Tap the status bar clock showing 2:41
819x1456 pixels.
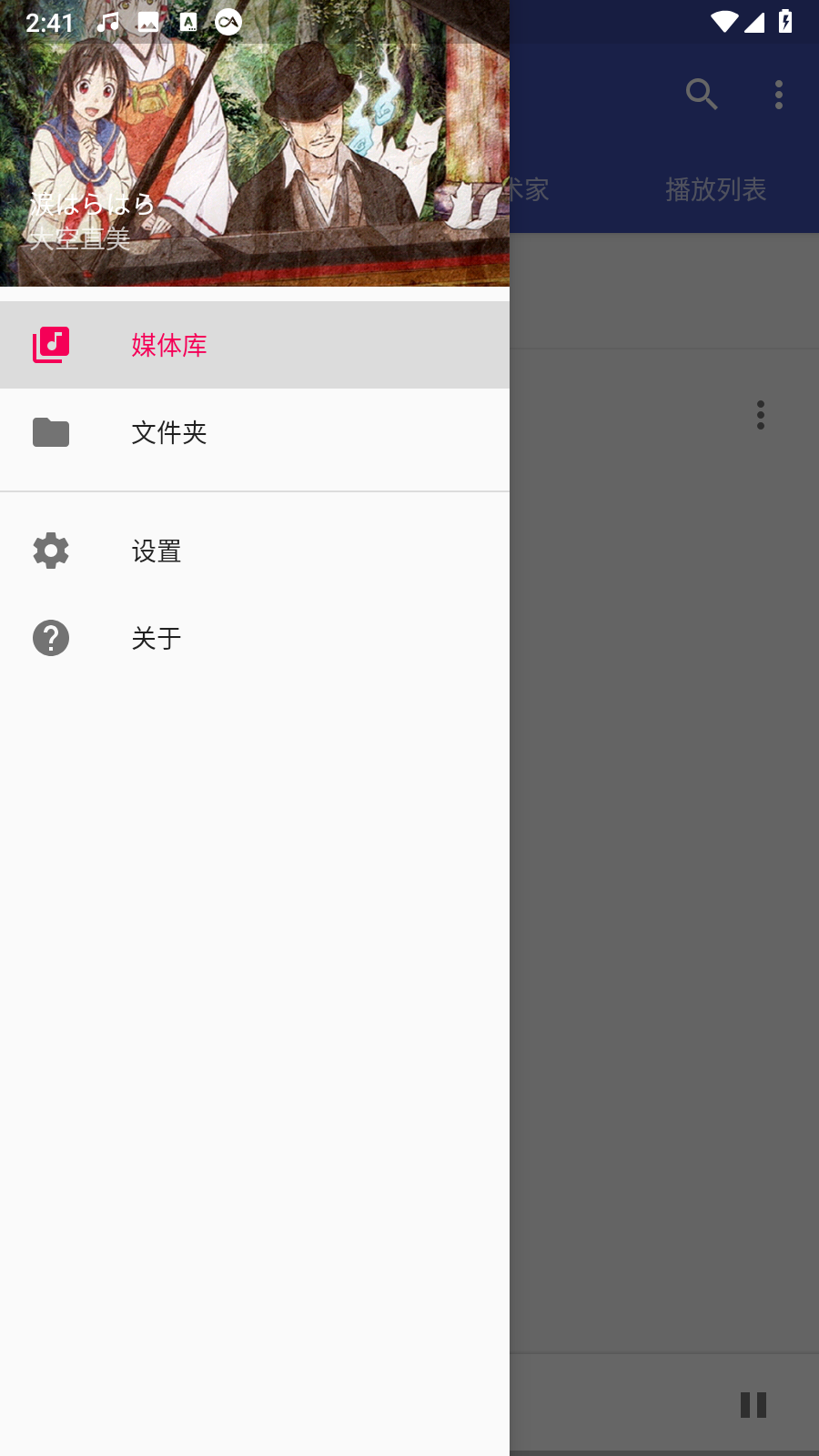(50, 23)
